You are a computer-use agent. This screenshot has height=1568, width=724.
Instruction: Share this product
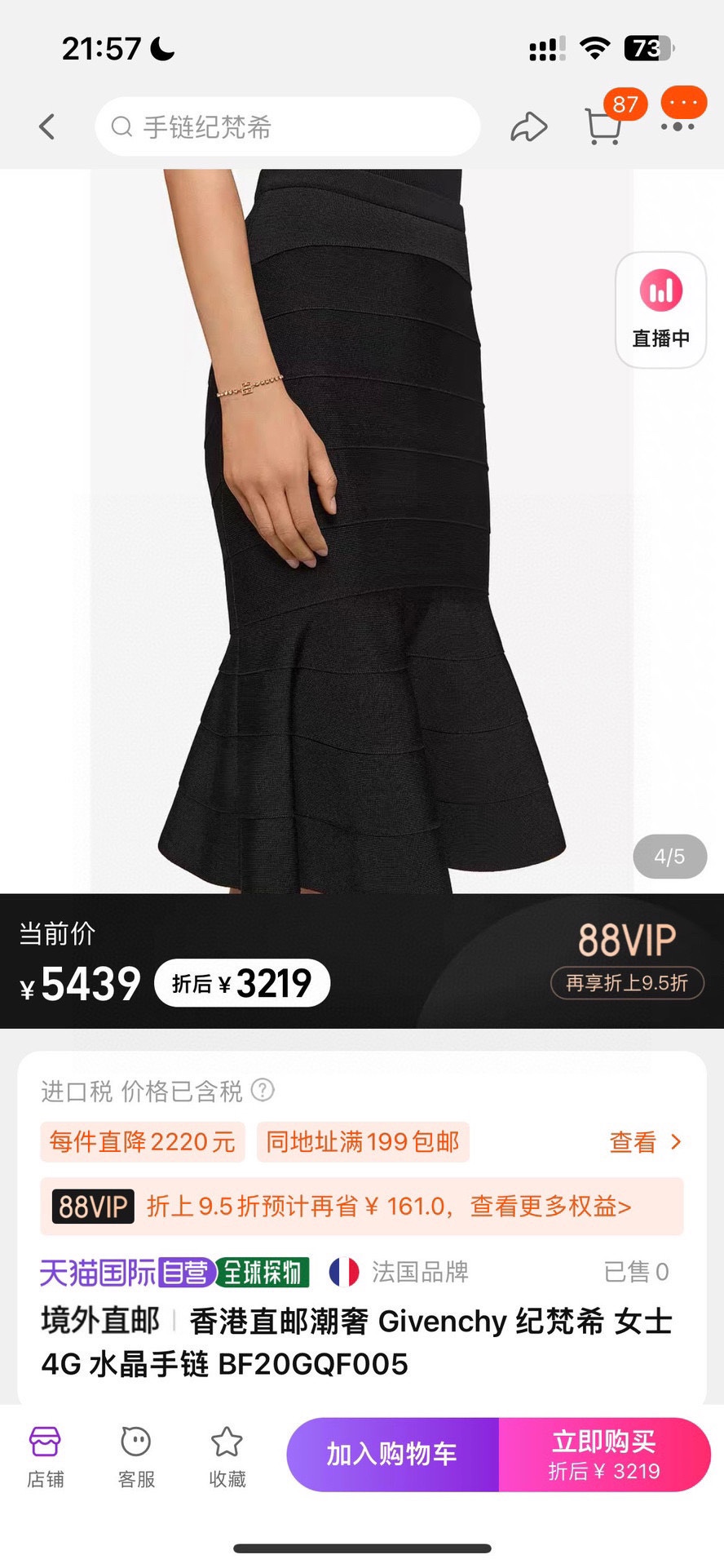(528, 127)
